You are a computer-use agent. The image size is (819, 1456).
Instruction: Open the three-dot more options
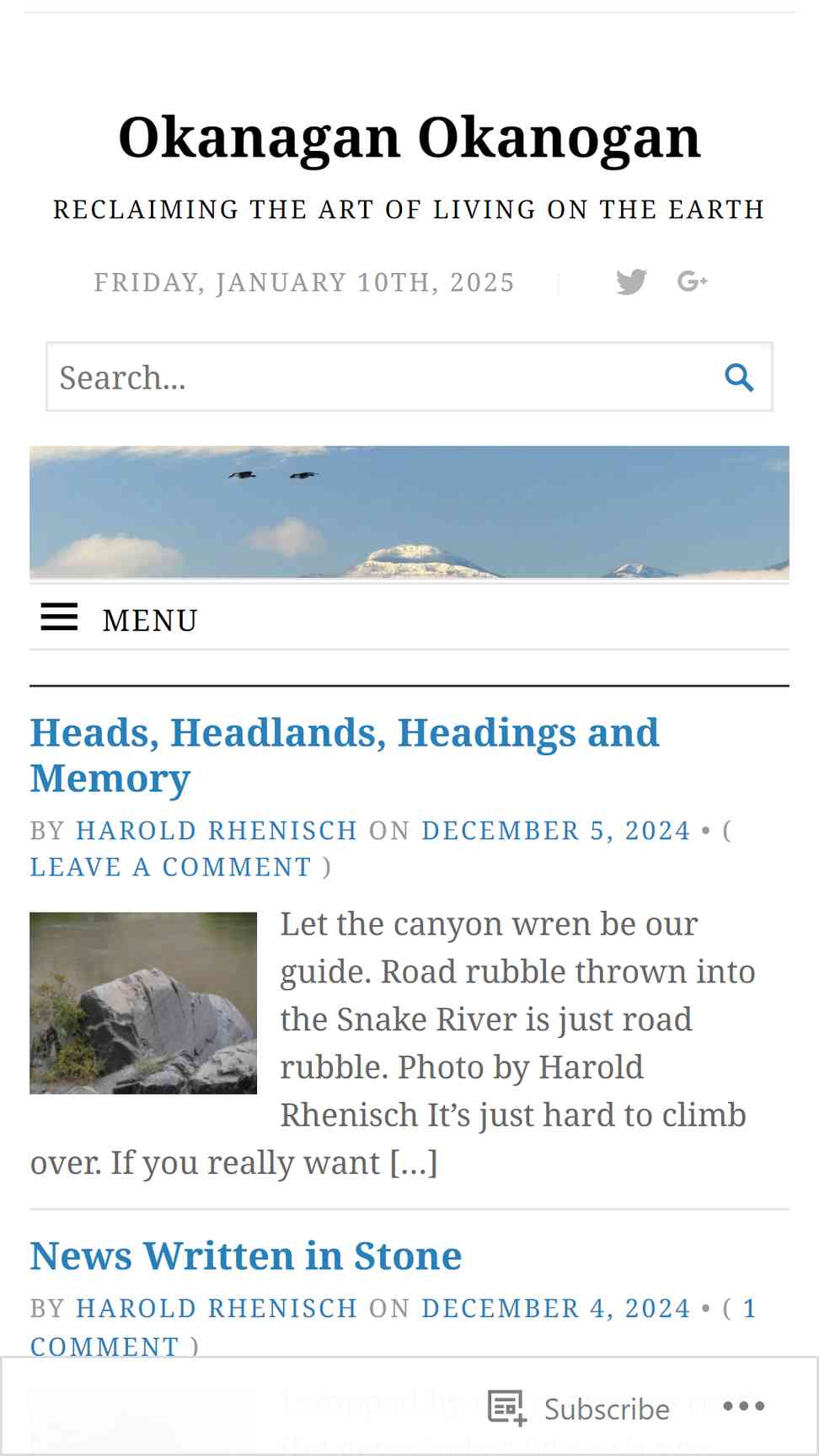(x=743, y=1406)
